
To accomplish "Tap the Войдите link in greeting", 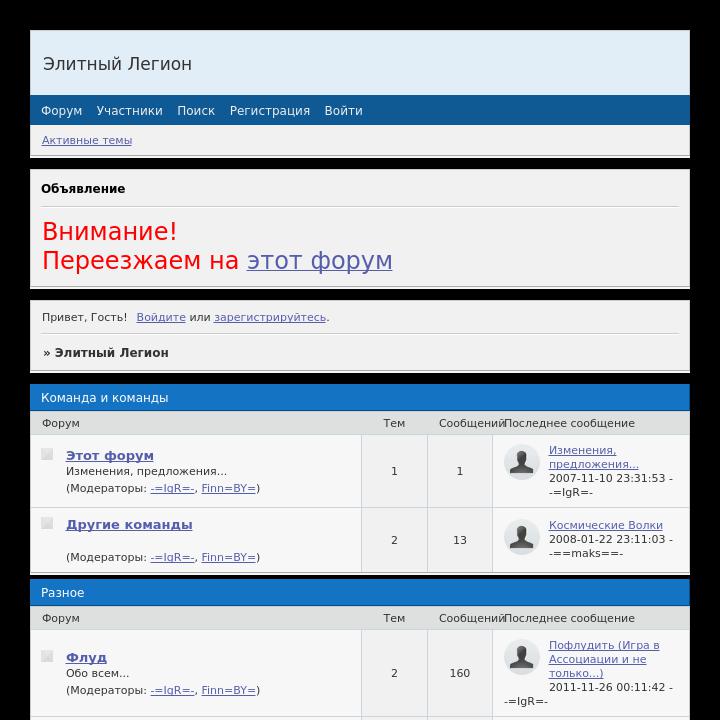I will click(x=161, y=317).
